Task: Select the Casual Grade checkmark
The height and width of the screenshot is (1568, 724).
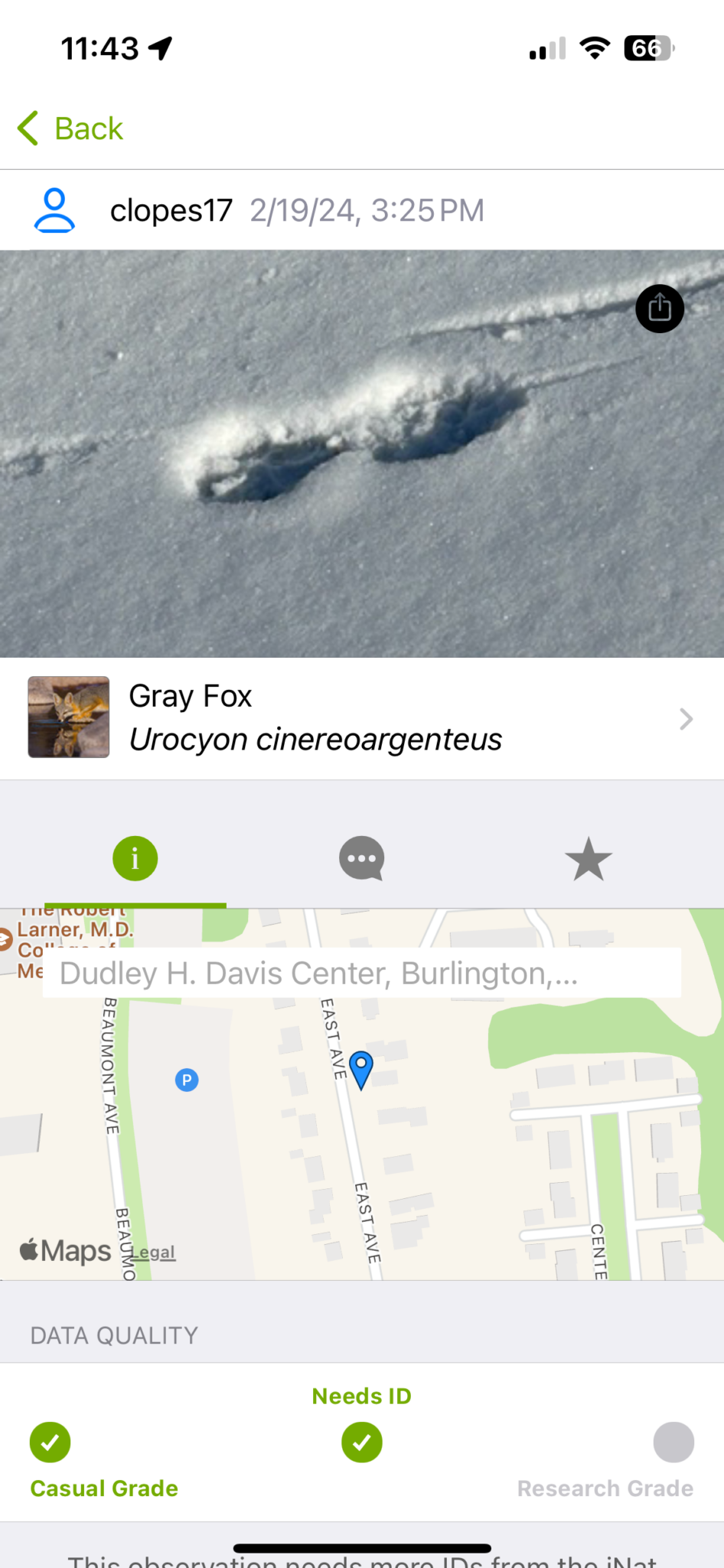Action: 50,1442
